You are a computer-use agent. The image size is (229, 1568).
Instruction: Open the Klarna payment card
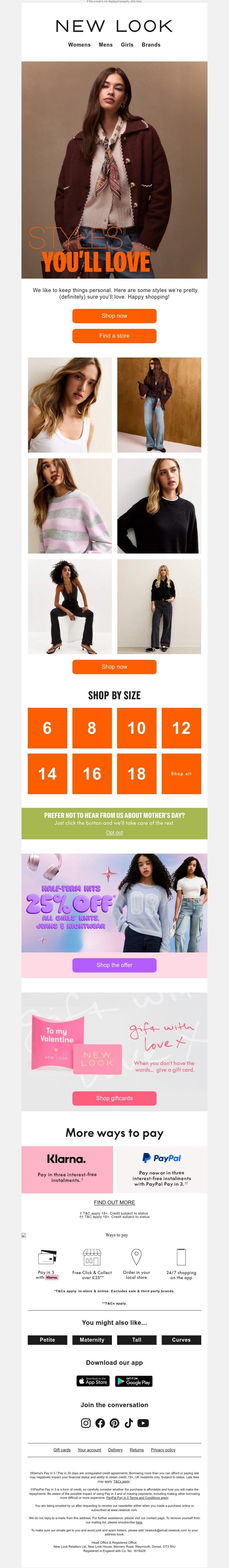point(67,1169)
